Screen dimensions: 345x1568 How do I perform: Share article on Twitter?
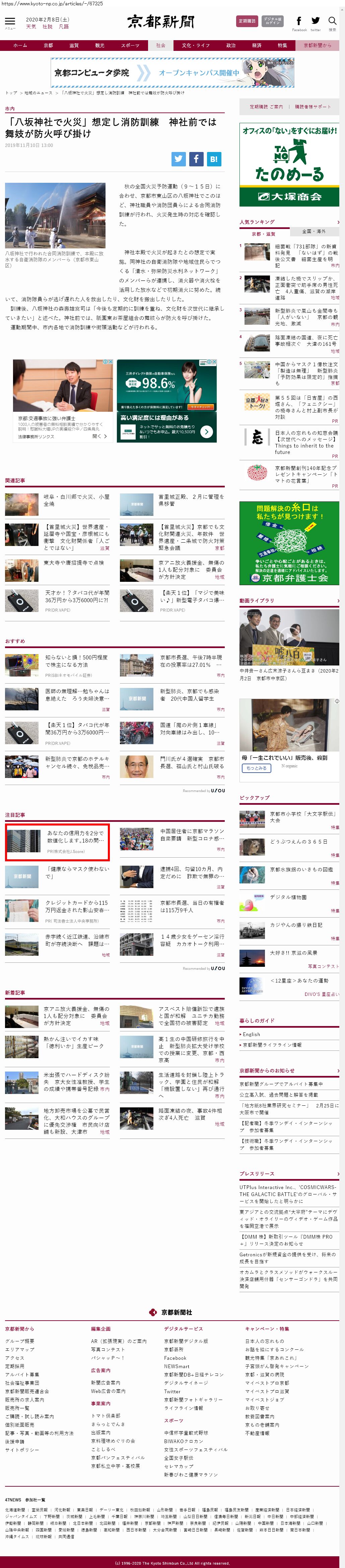click(x=178, y=159)
